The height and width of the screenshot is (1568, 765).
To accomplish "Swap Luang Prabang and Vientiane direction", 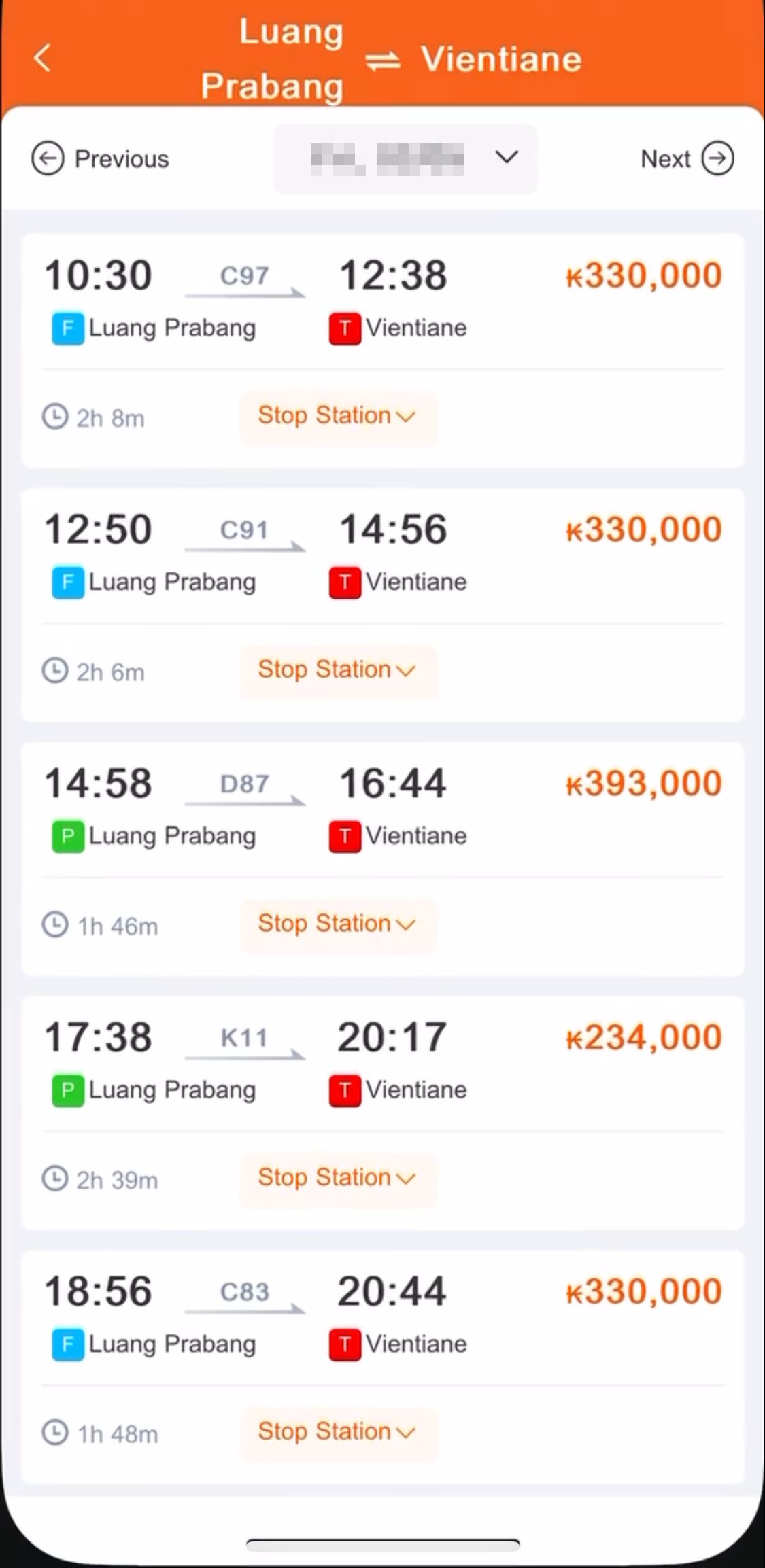I will click(383, 60).
